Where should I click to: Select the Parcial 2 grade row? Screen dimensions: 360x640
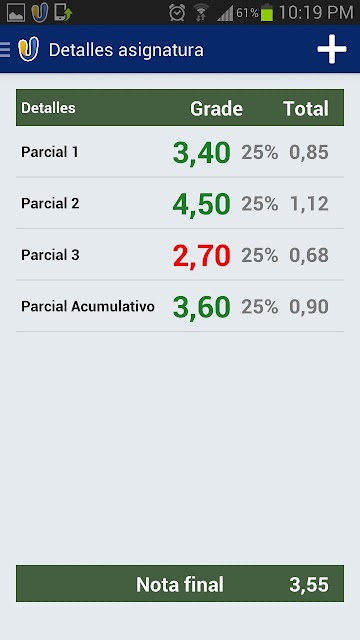pyautogui.click(x=180, y=203)
